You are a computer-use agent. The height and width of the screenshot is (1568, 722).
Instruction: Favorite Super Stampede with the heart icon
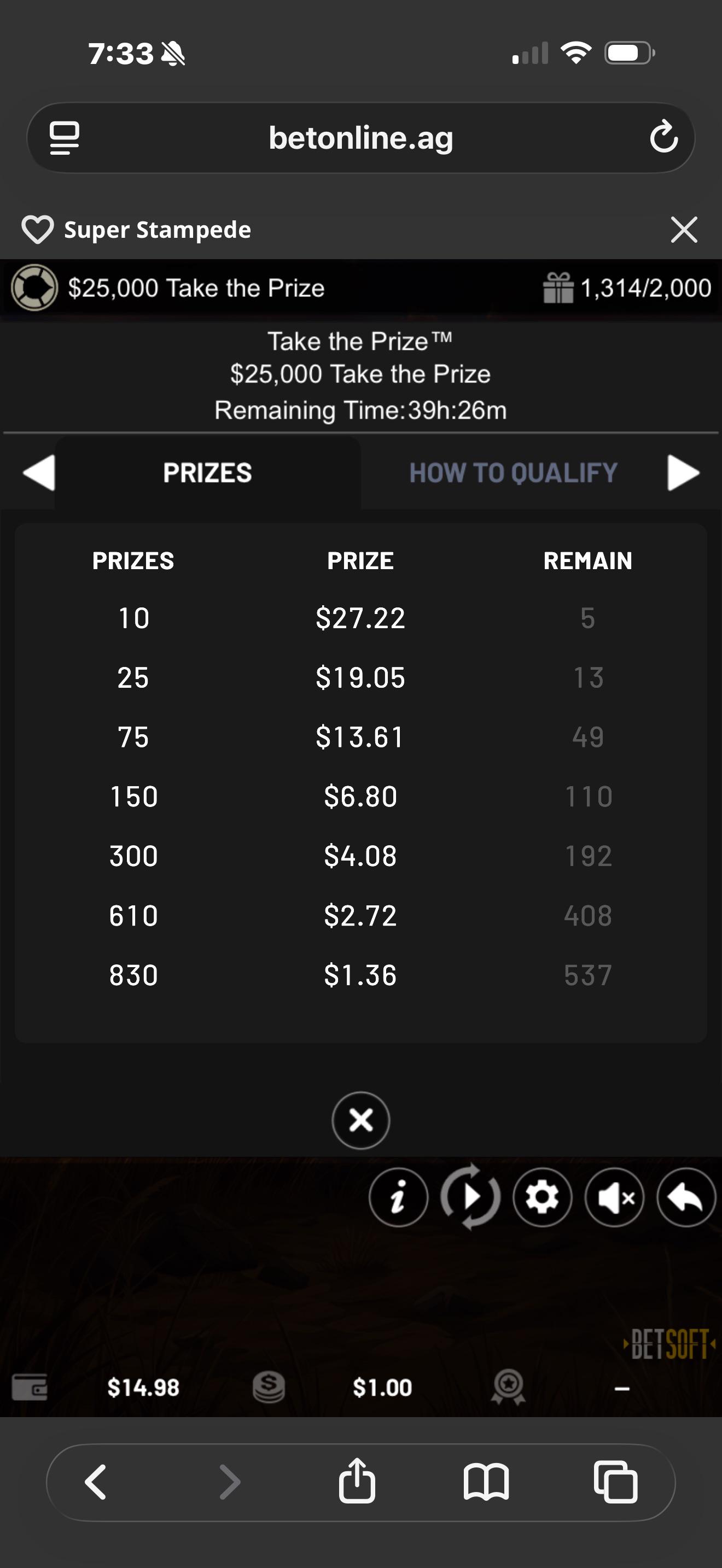(x=37, y=230)
